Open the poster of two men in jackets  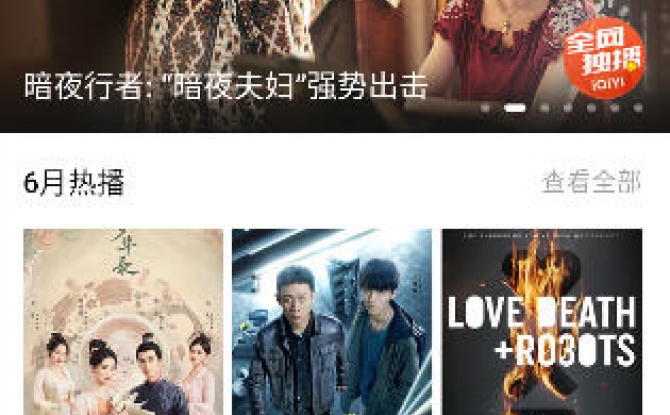(x=332, y=322)
